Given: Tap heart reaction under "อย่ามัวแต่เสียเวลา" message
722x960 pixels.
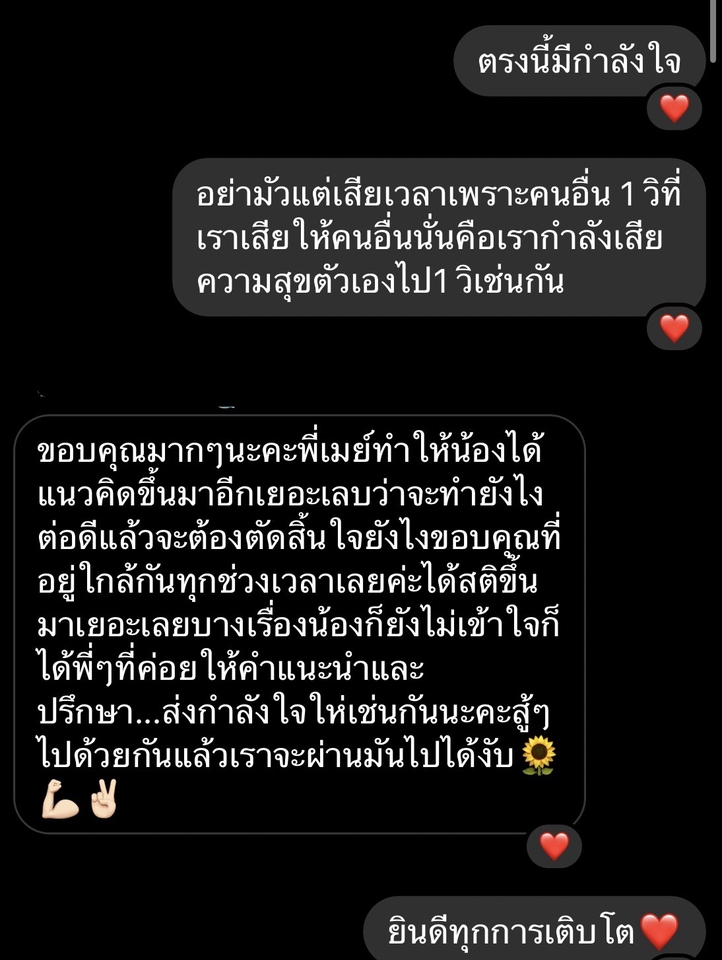Looking at the screenshot, I should (x=674, y=328).
